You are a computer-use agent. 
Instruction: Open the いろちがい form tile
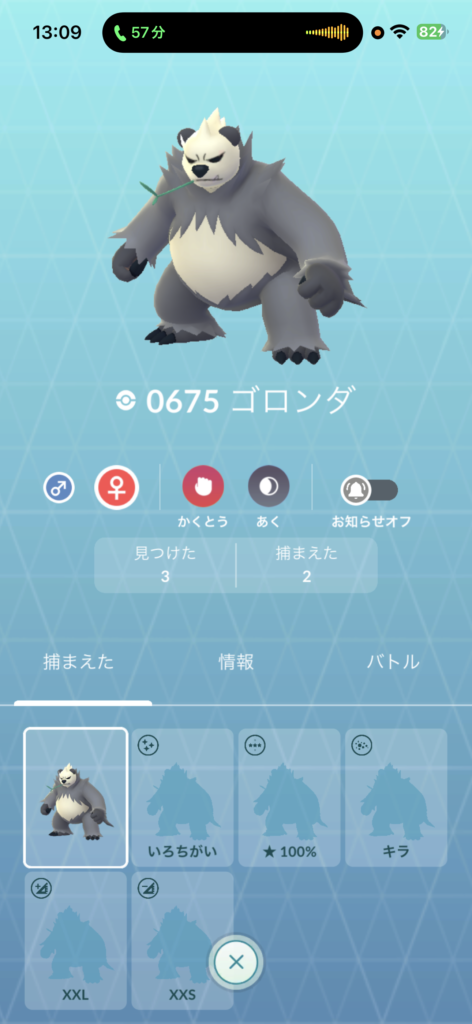click(183, 797)
